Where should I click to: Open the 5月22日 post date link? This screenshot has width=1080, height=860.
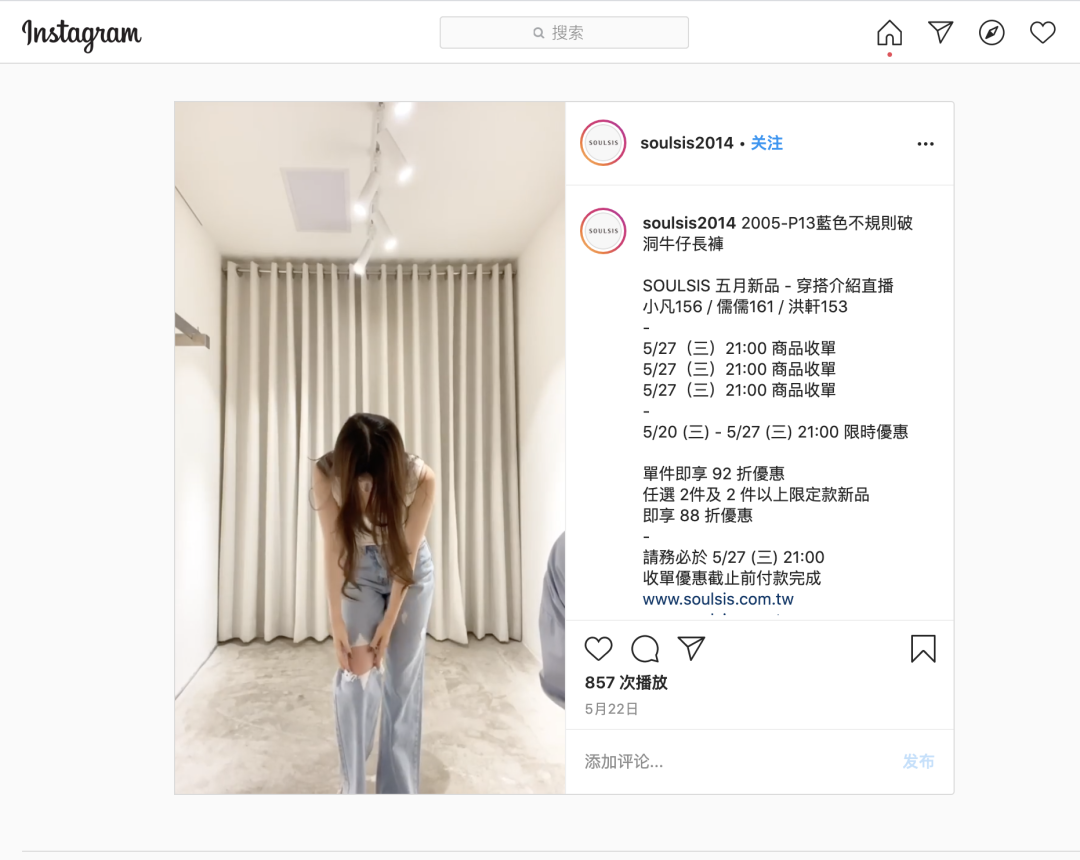[x=611, y=709]
